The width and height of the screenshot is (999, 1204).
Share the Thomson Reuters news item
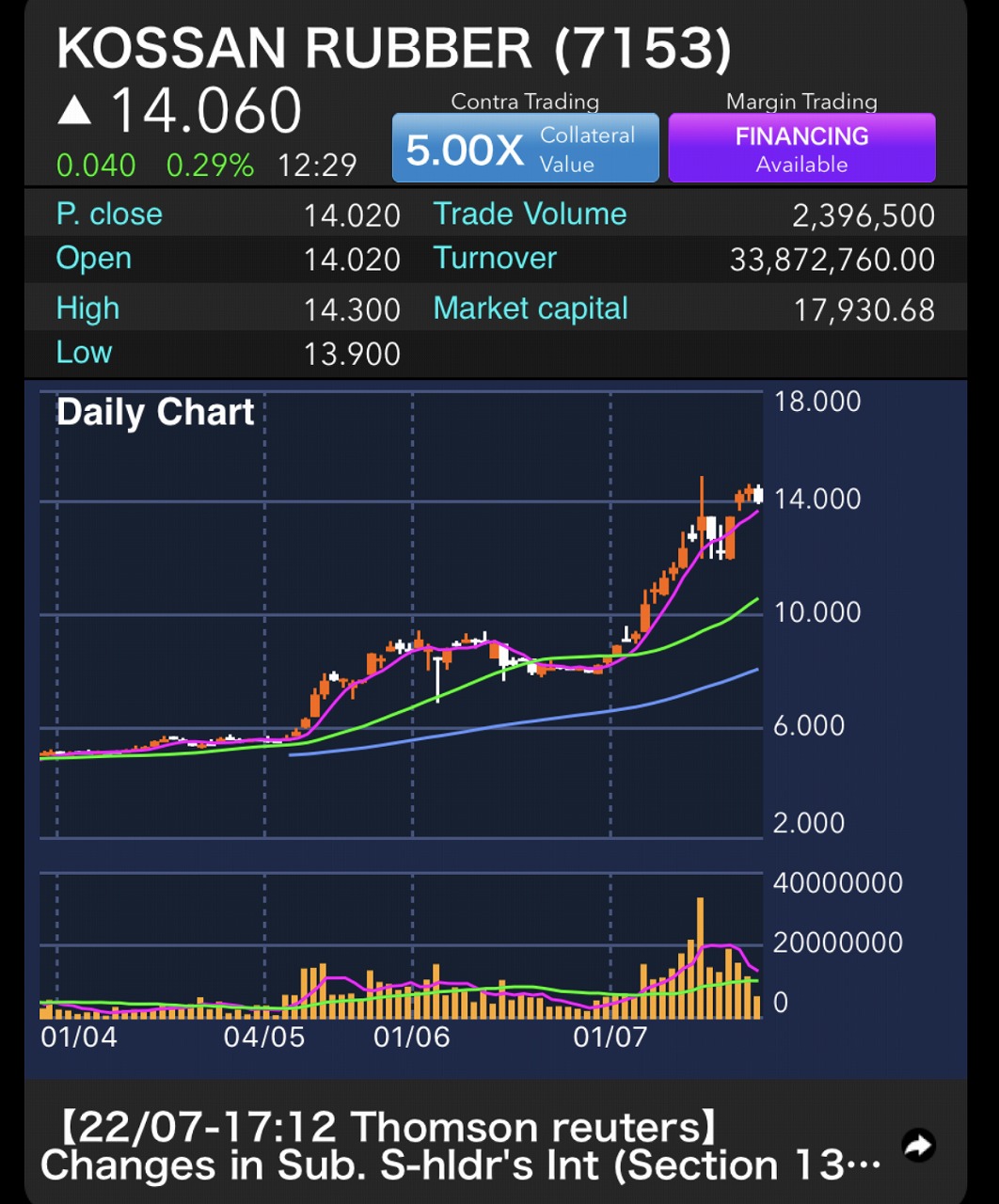pyautogui.click(x=918, y=1145)
